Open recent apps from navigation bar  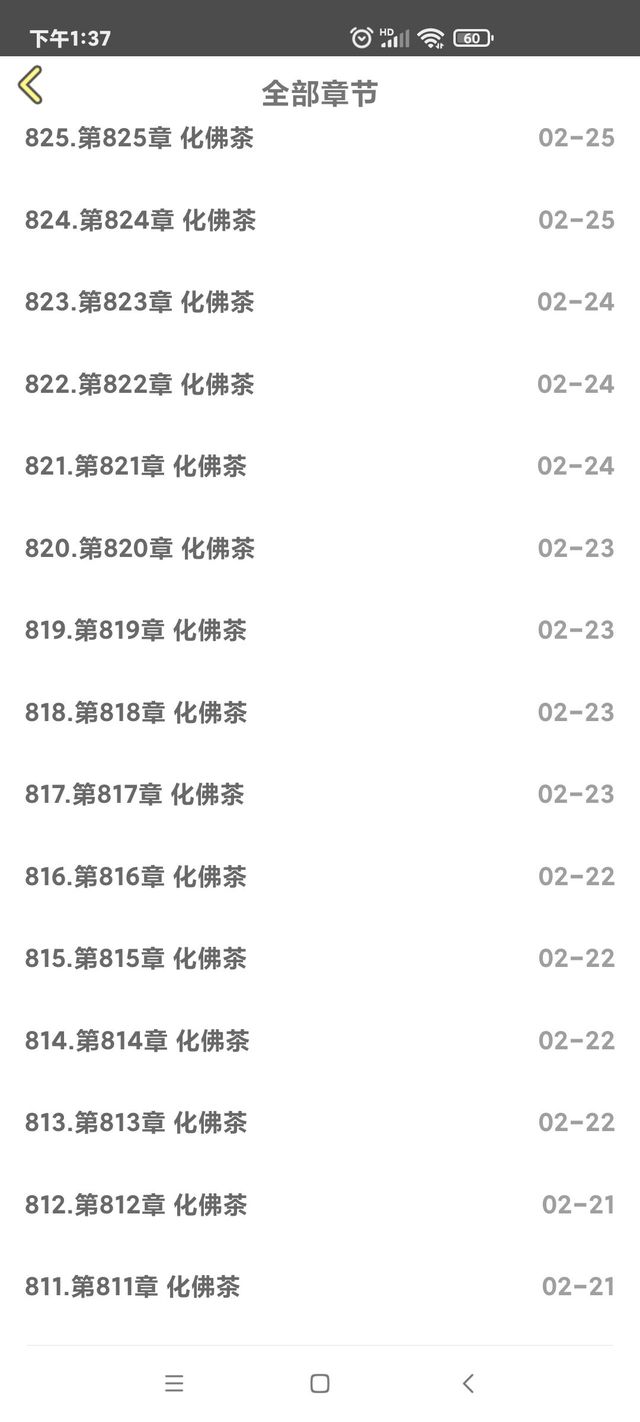[x=174, y=1384]
